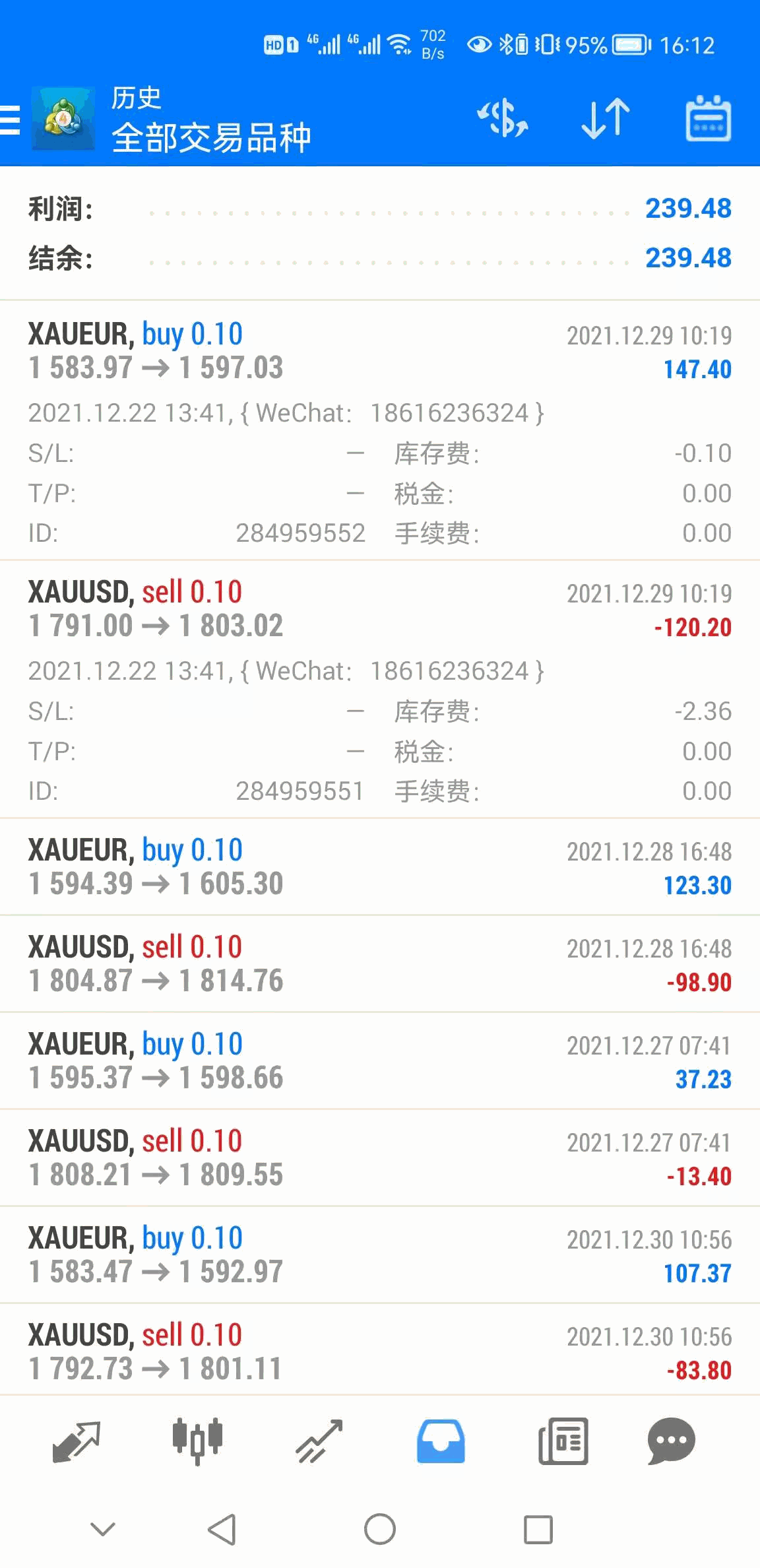Go back with the system back button
Screen dimensions: 760x1568
tap(222, 1529)
